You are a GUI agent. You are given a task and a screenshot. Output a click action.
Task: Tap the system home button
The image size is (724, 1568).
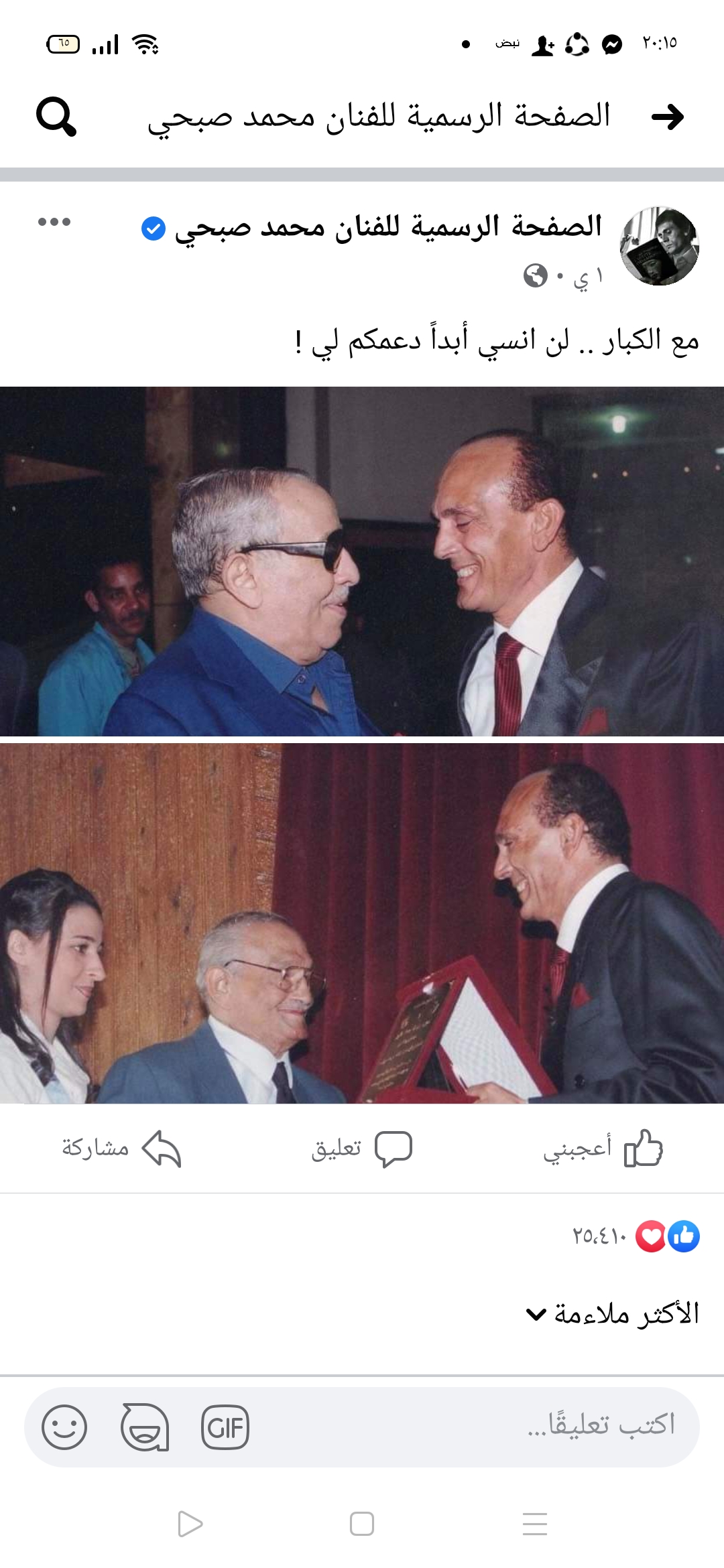362,1524
